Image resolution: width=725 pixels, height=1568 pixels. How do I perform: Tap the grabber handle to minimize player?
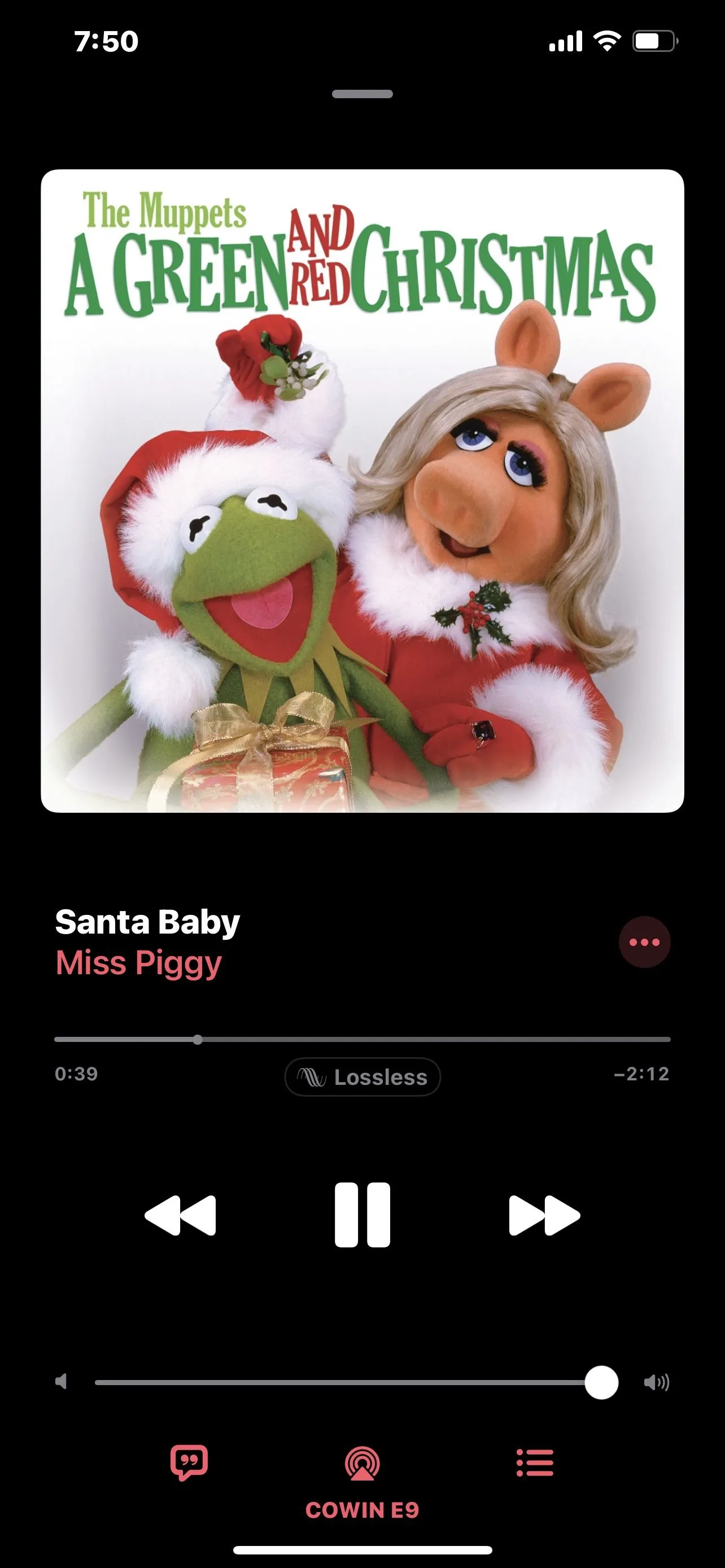click(x=362, y=94)
